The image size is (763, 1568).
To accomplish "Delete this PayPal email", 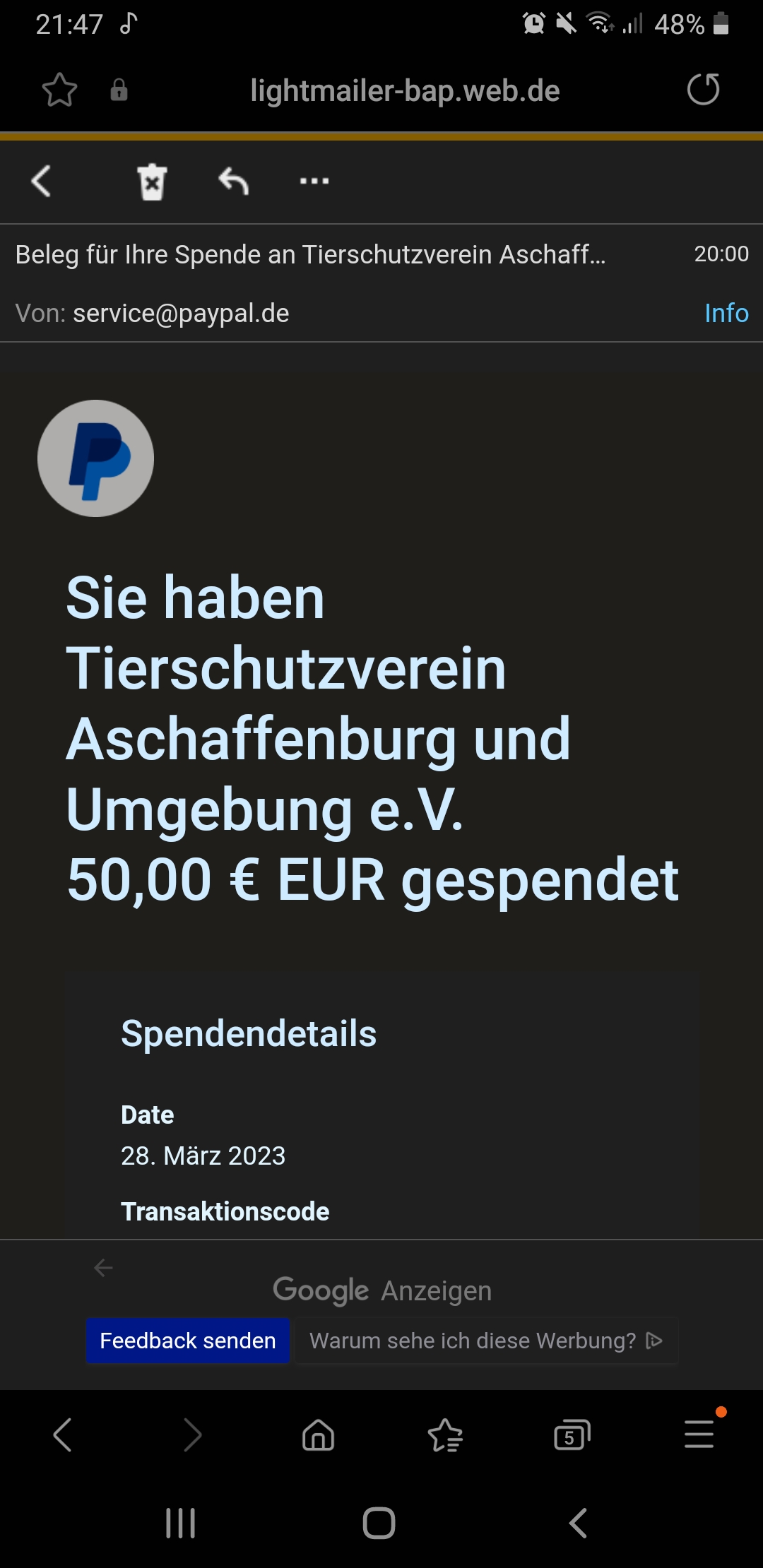I will 152,182.
